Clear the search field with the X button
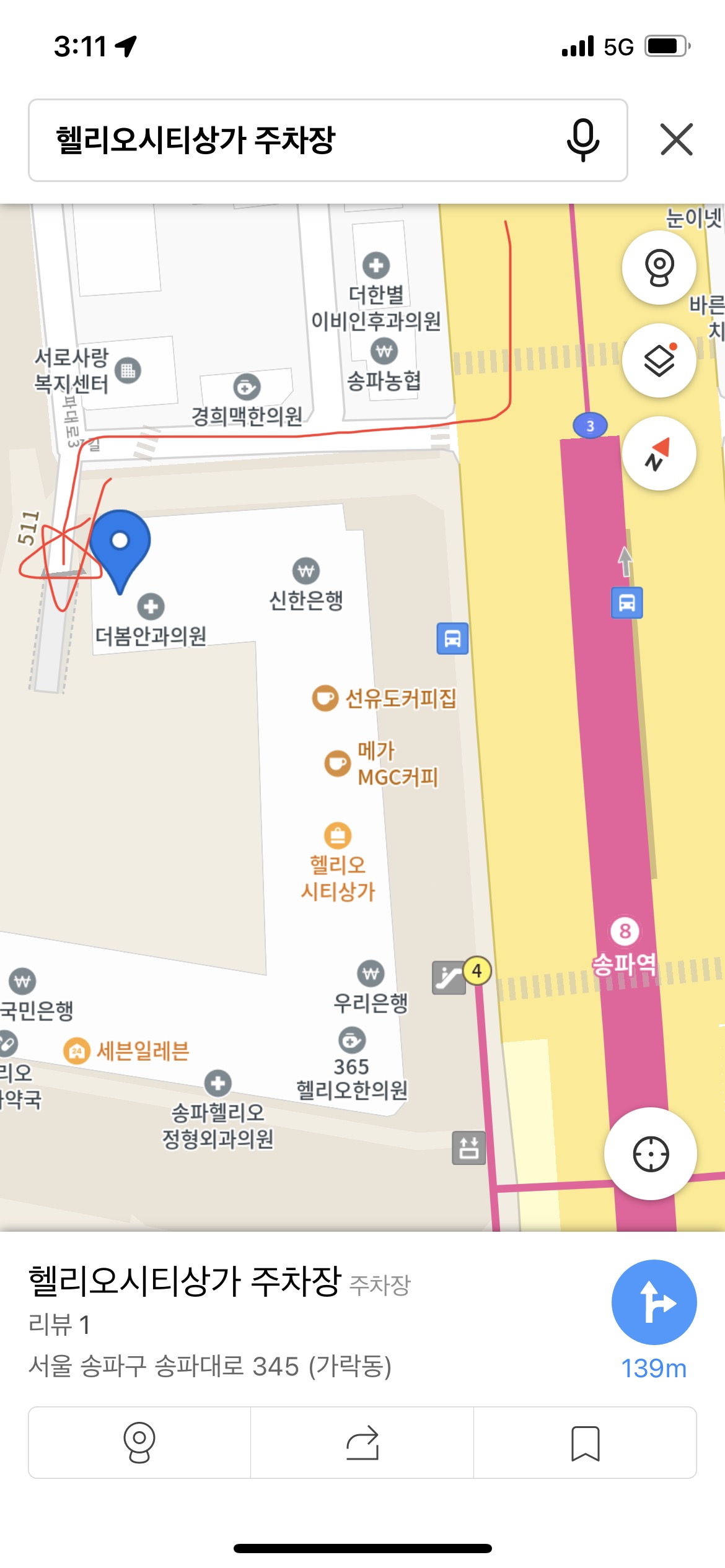 (677, 139)
